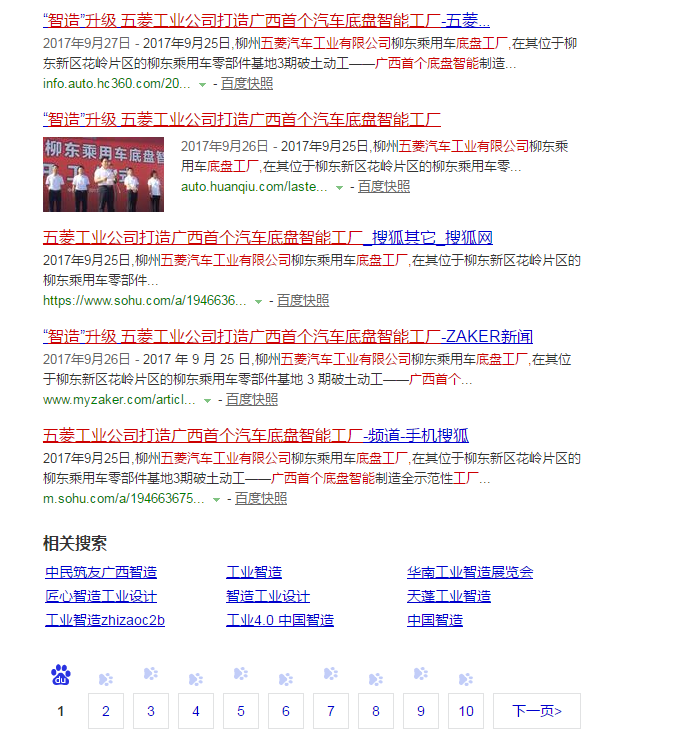Expand dropdown arrow beside www.sohu.com URL
685x738 pixels.
(x=258, y=302)
